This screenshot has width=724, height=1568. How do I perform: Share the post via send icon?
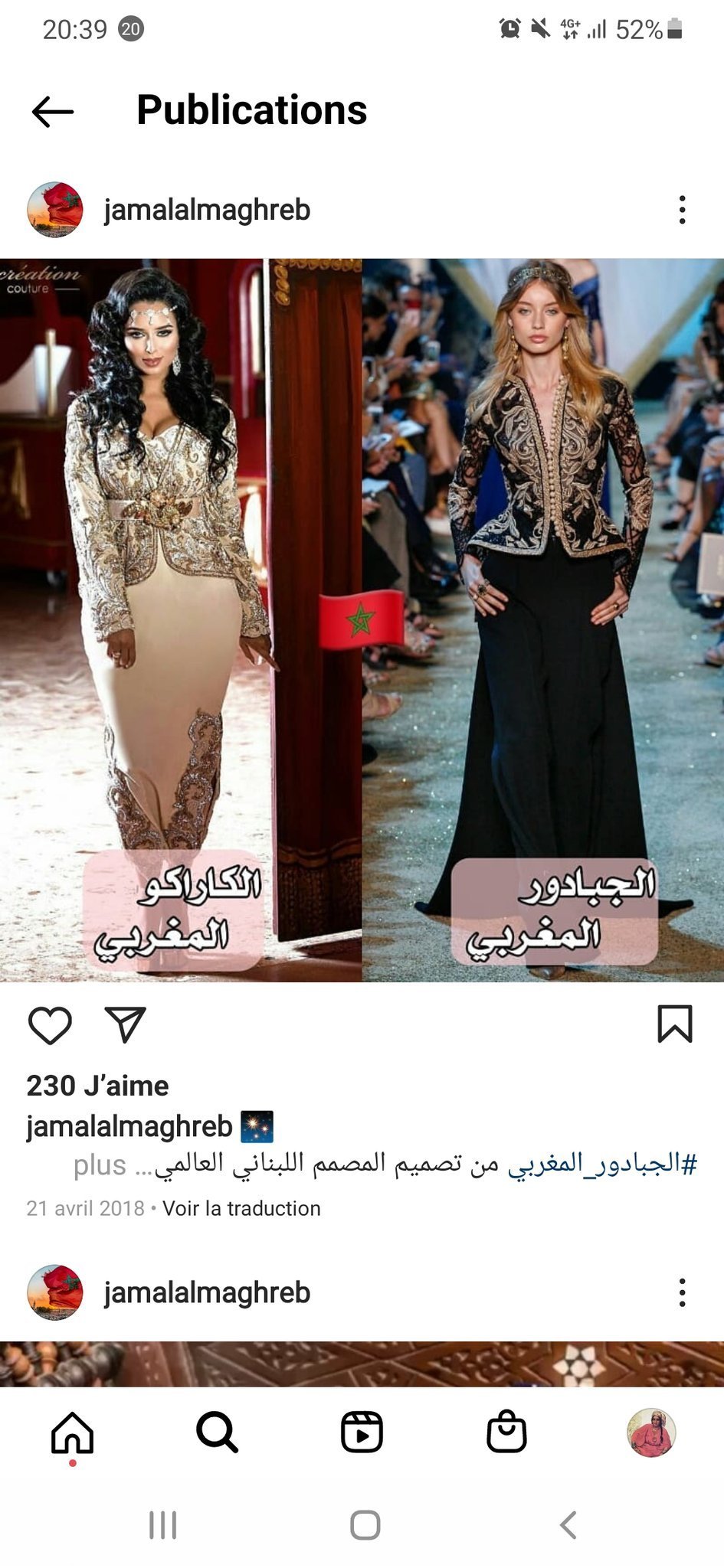(x=125, y=1024)
